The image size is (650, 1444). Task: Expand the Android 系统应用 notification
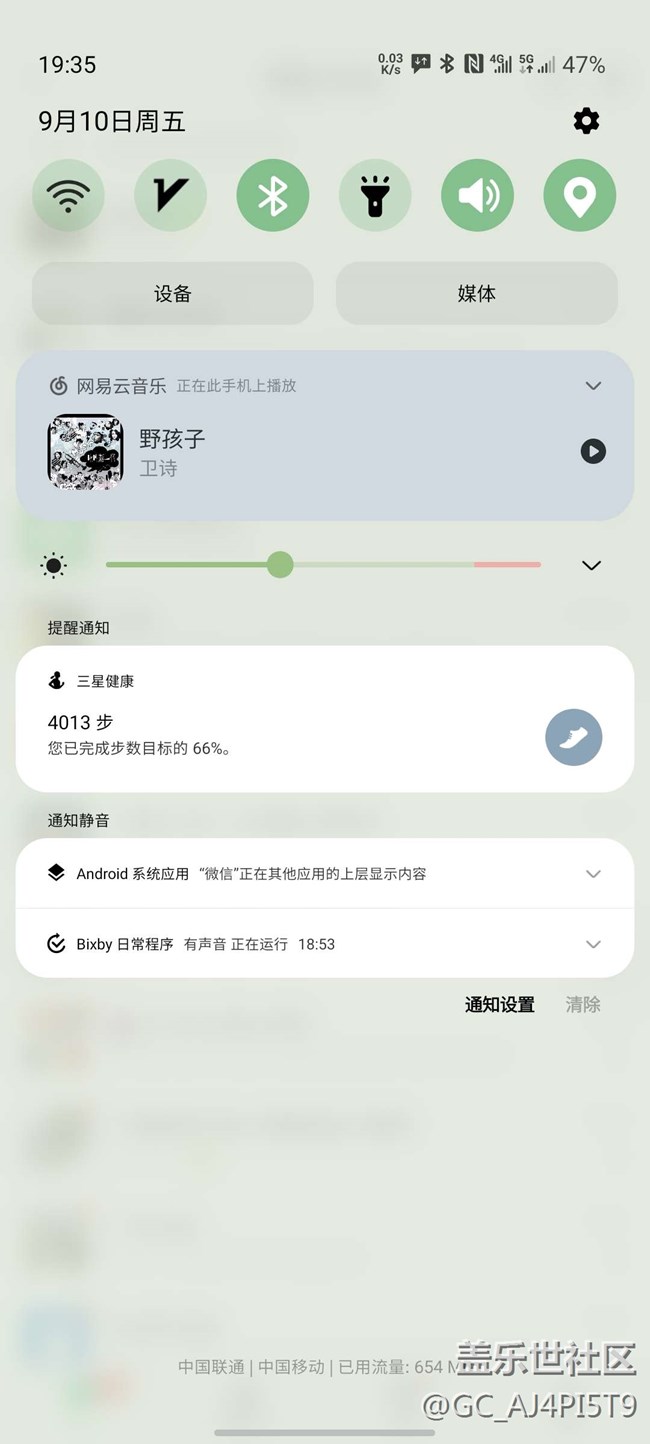pos(593,873)
